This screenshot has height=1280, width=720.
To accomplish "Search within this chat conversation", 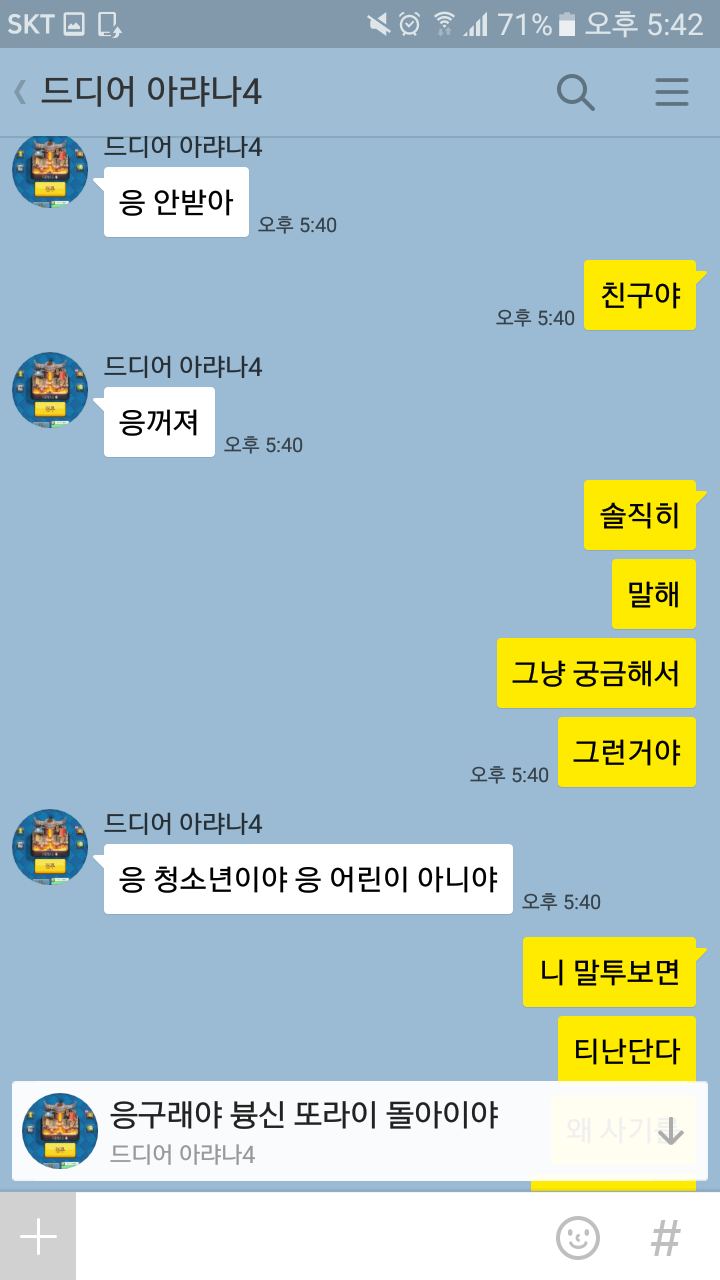I will [x=575, y=93].
